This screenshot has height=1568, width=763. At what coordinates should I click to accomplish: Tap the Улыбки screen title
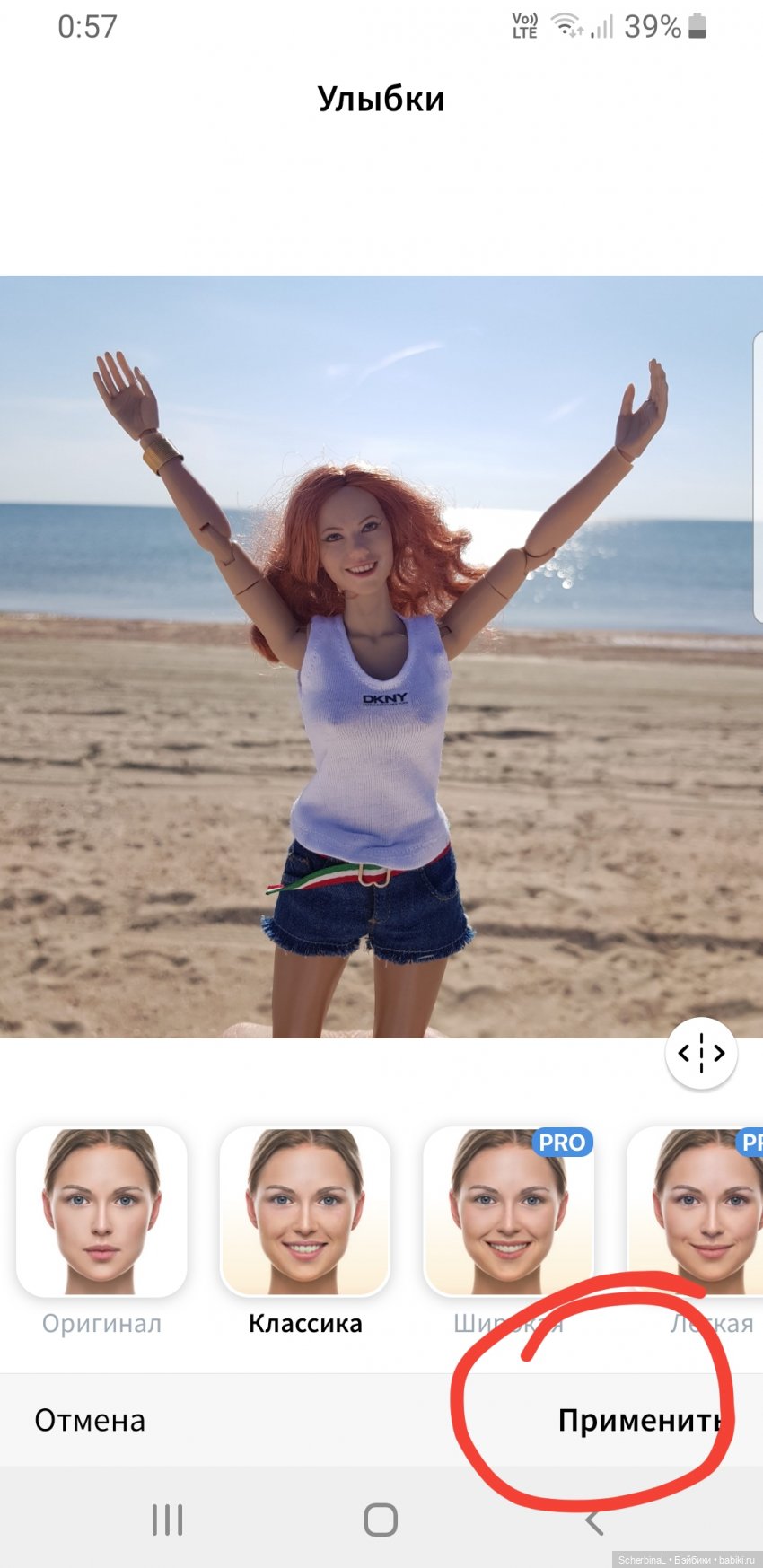[x=381, y=98]
